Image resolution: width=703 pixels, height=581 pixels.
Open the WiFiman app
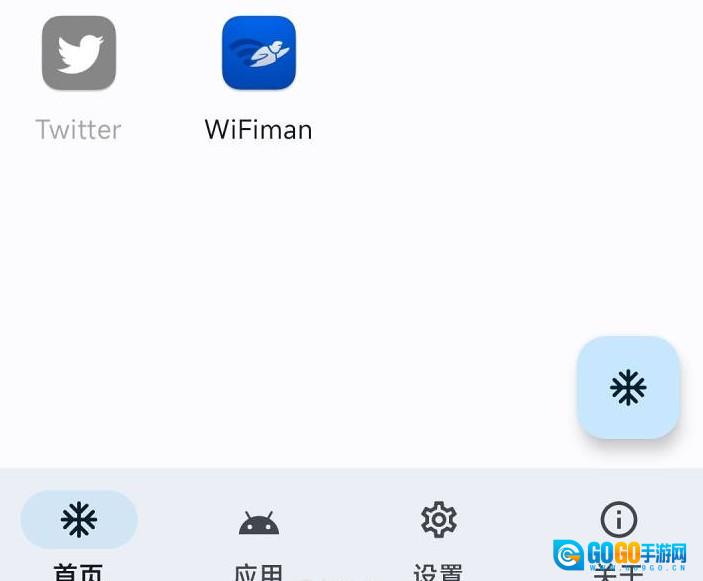click(x=259, y=54)
